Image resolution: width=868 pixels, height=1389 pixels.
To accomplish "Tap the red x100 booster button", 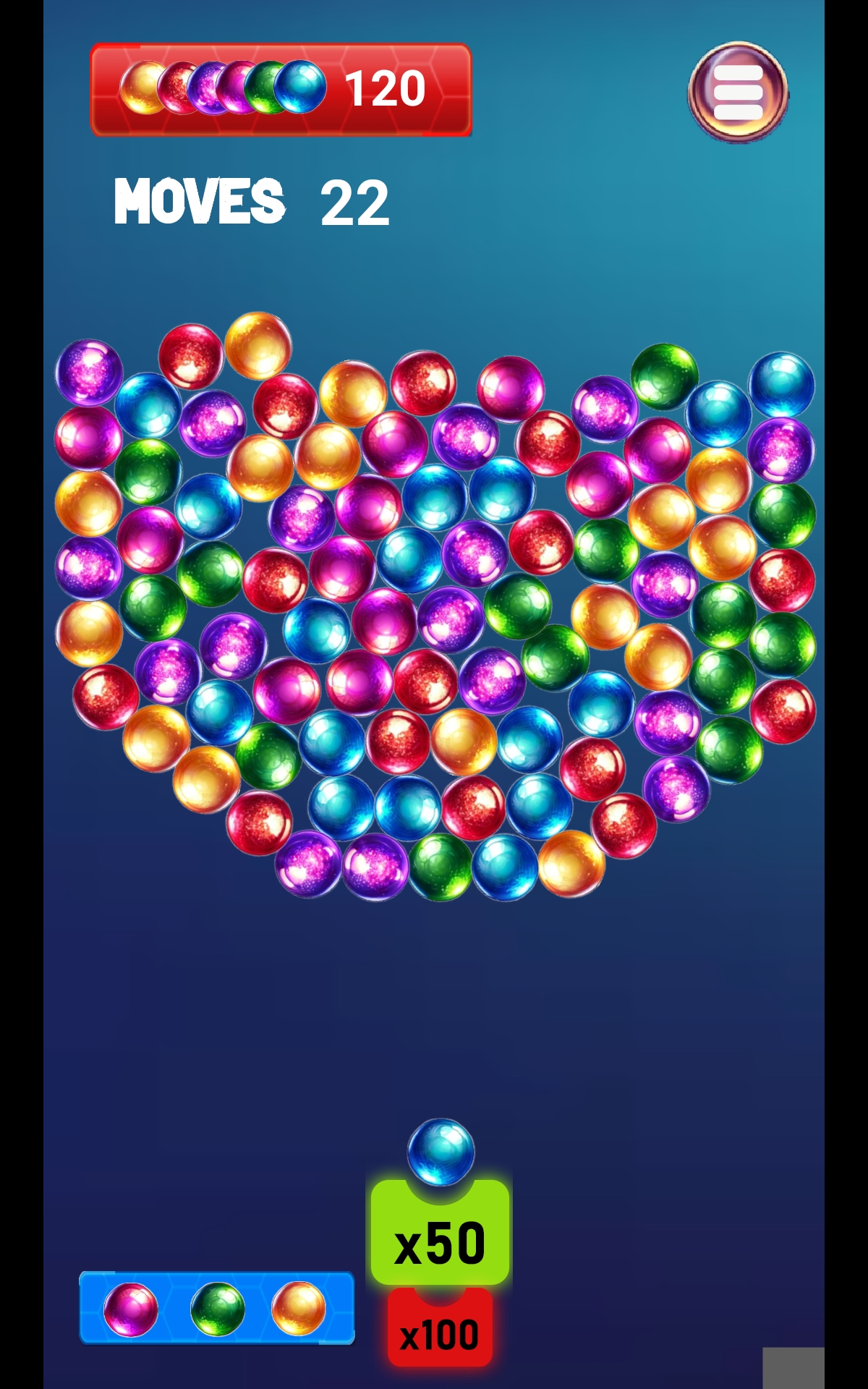I will click(440, 1333).
